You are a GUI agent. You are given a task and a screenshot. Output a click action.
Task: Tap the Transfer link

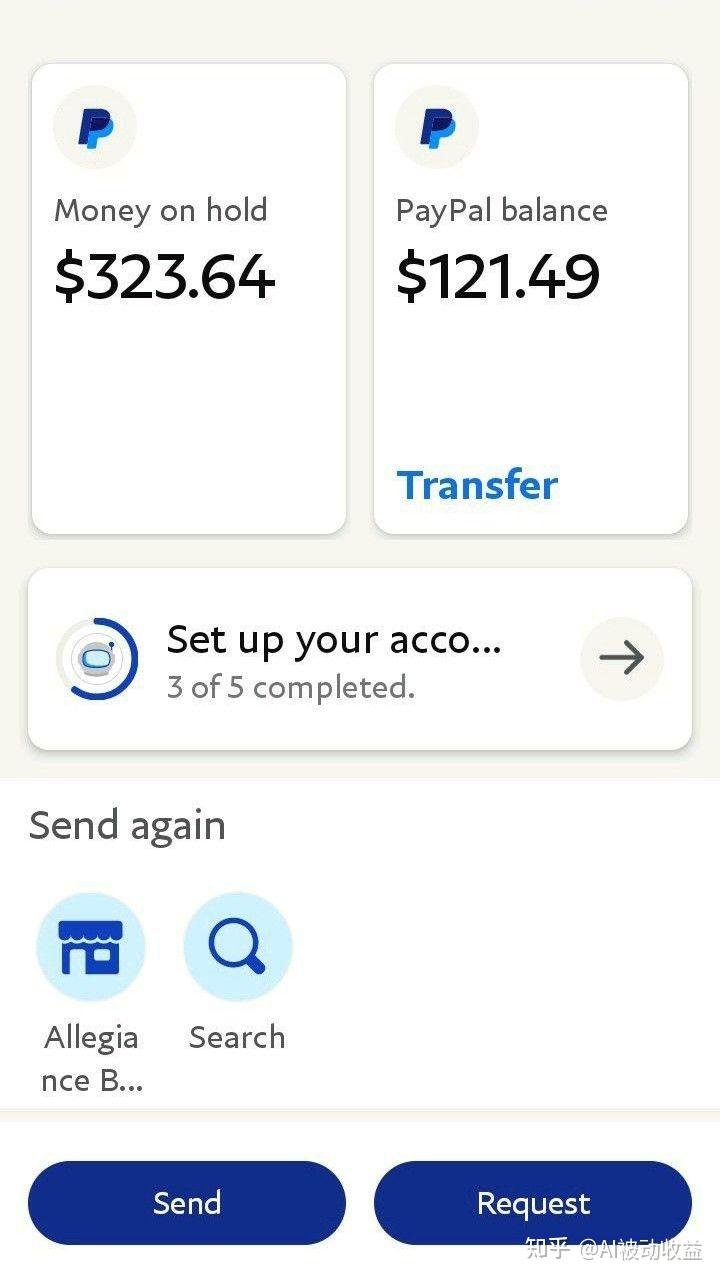point(477,485)
